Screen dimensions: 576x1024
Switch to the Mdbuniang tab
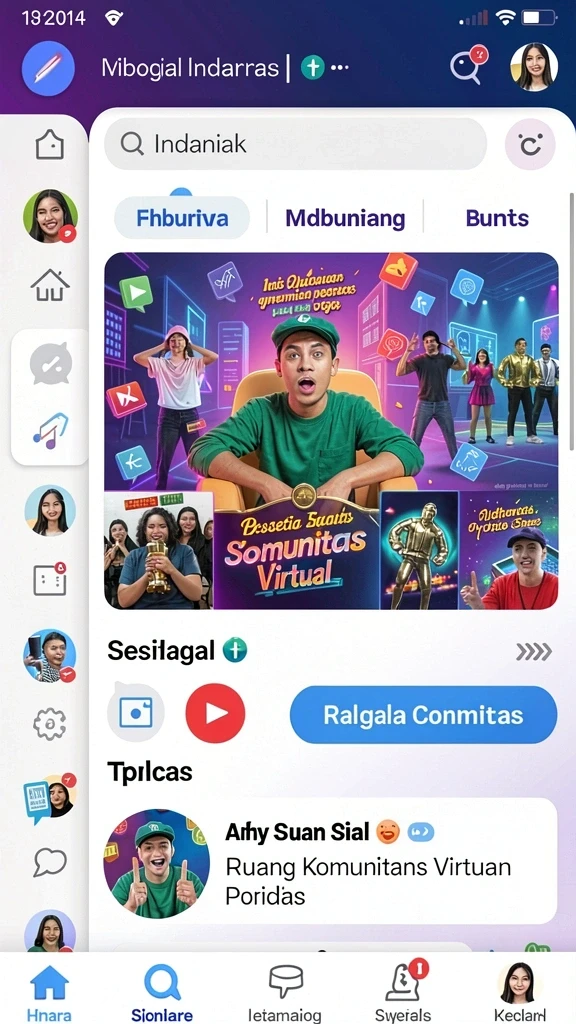(345, 218)
